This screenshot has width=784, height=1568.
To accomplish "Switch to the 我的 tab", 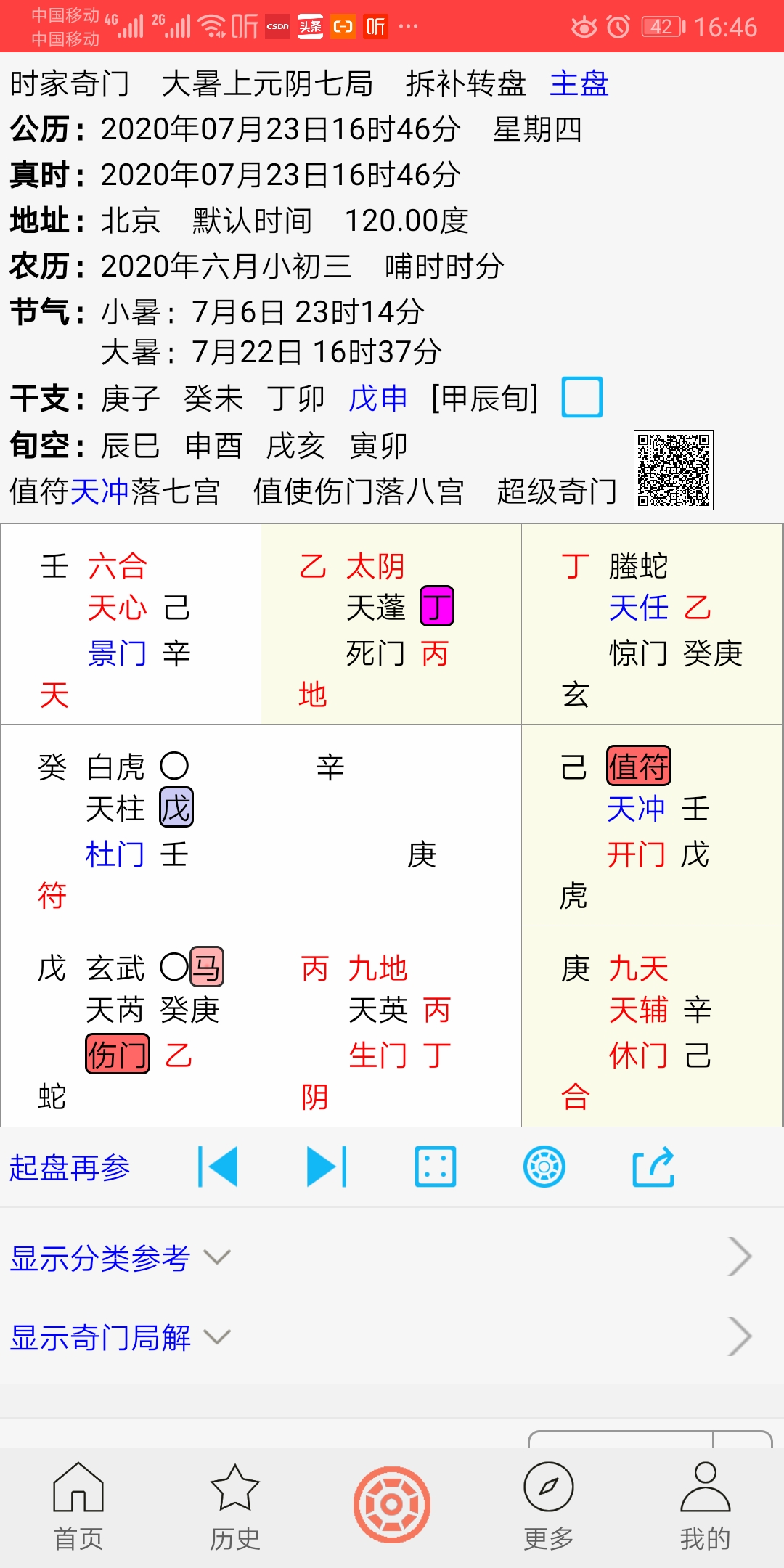I will 705,1506.
